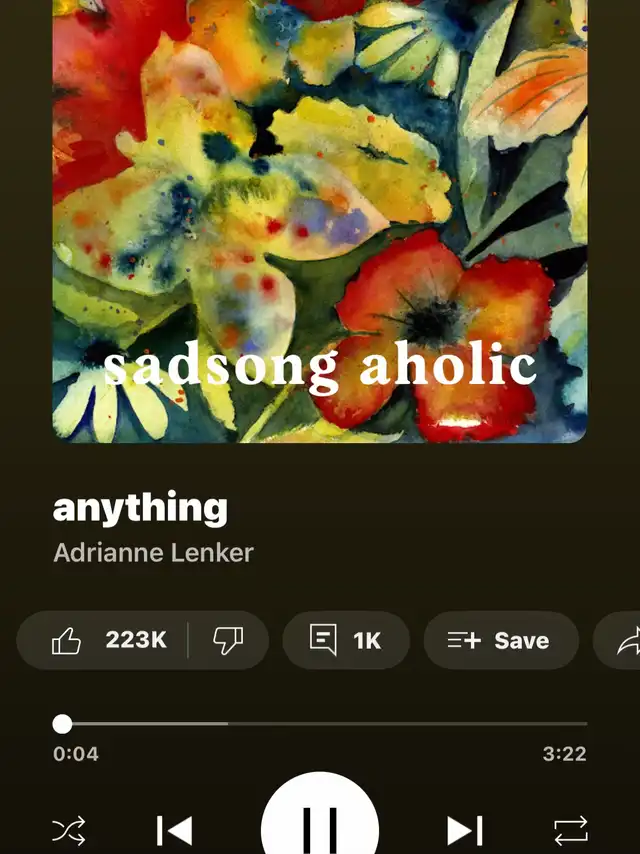Toggle repeat mode
The image size is (640, 854).
[570, 829]
